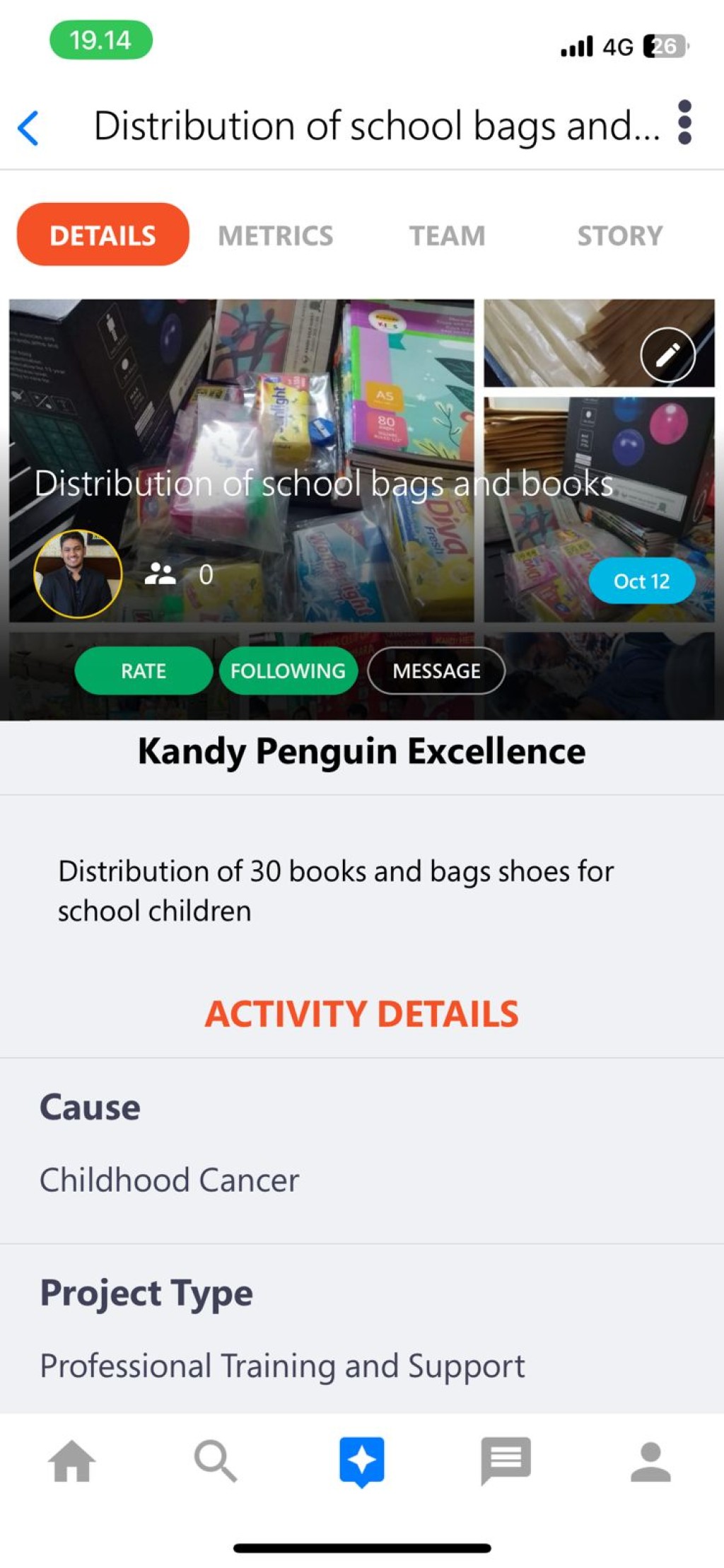Select the Details tab
Viewport: 724px width, 1568px height.
pos(103,235)
